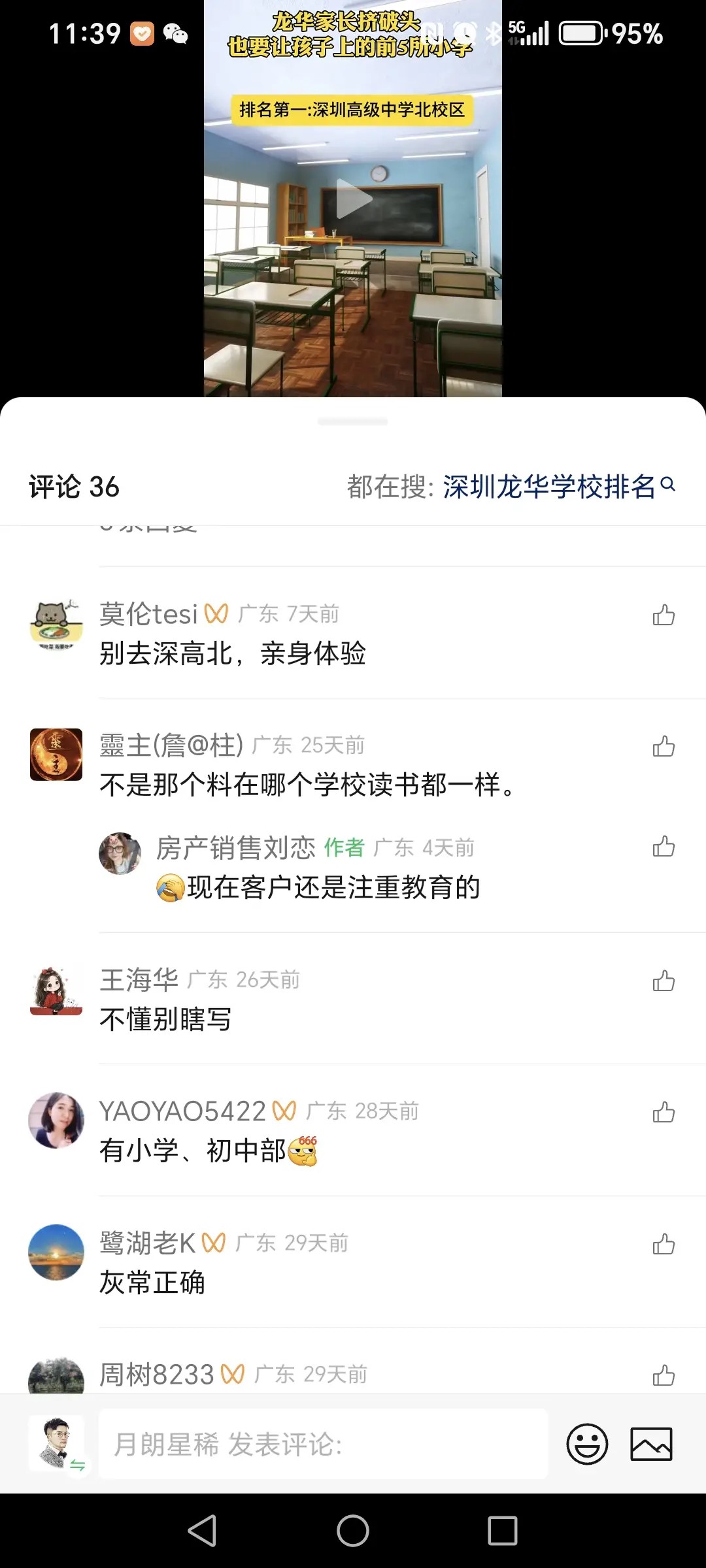Open the emoji picker
706x1568 pixels.
click(586, 1444)
